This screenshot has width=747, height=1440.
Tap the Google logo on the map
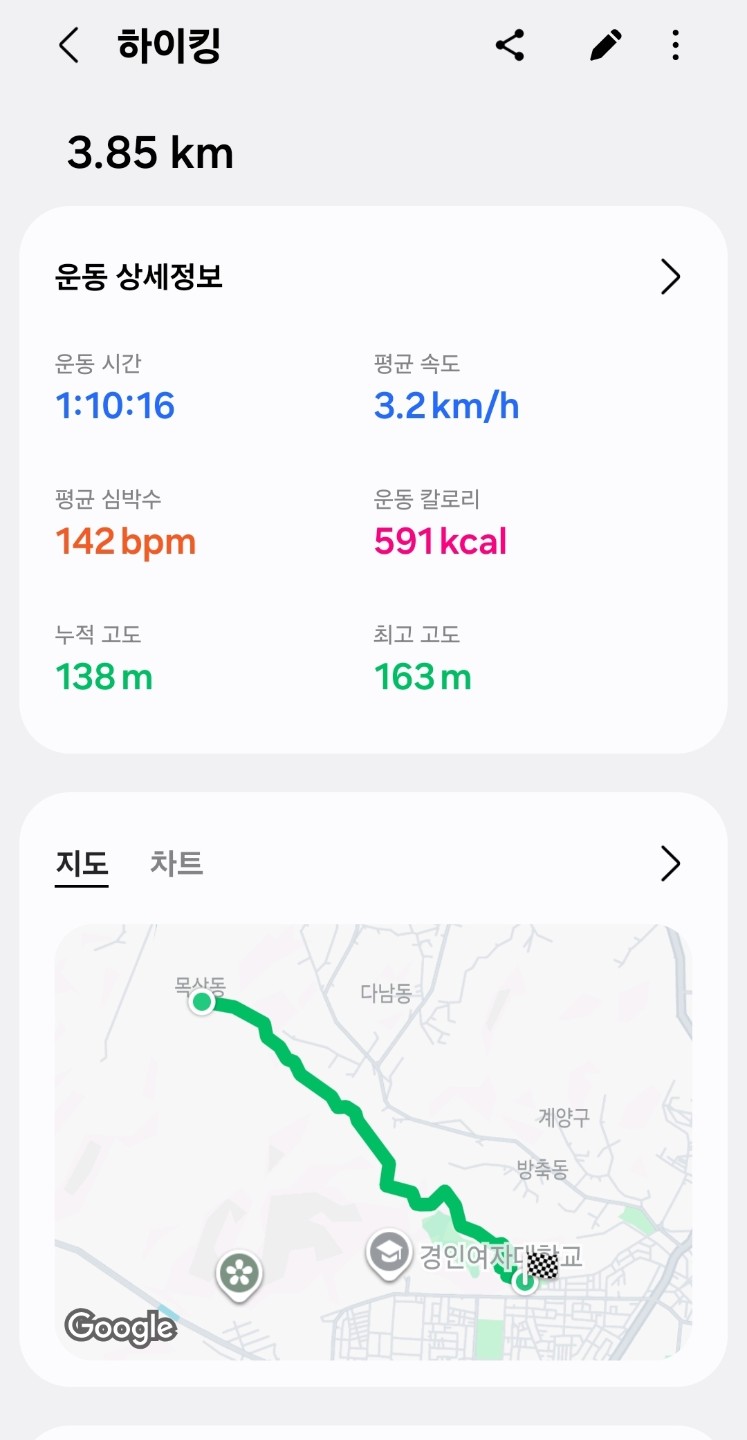pyautogui.click(x=119, y=1328)
